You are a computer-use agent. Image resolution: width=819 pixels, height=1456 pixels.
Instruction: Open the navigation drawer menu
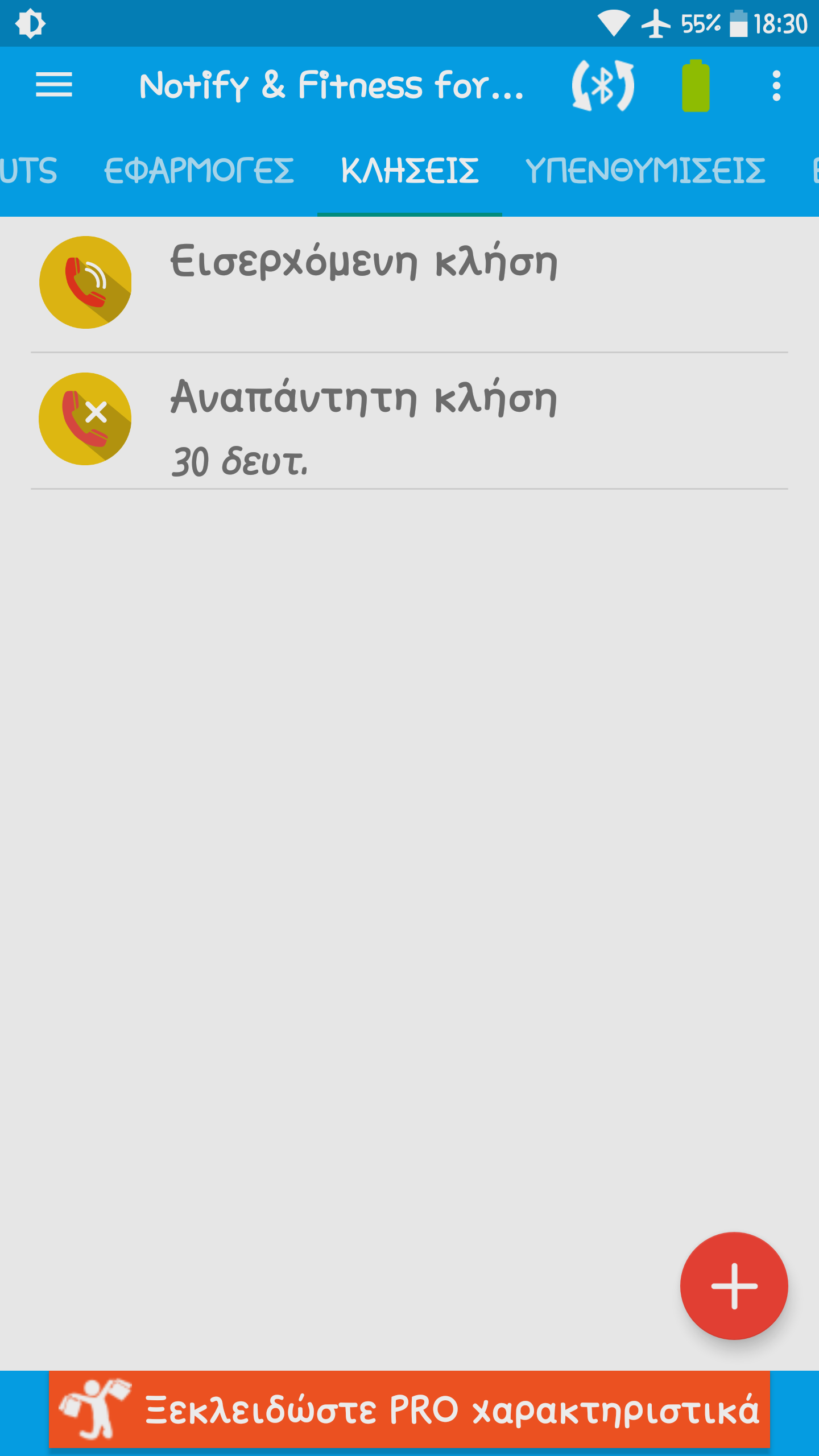54,85
